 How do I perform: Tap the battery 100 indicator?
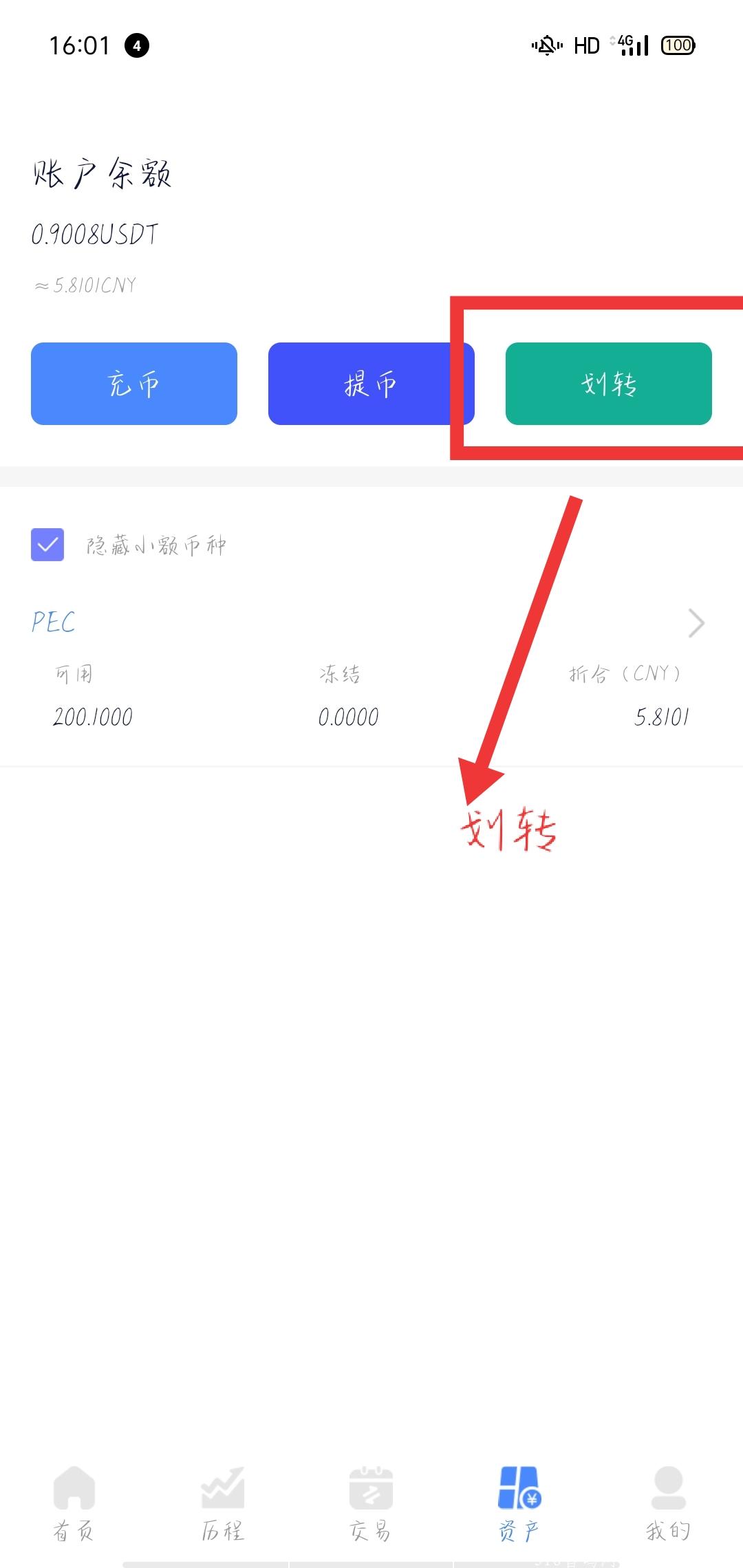coord(678,45)
